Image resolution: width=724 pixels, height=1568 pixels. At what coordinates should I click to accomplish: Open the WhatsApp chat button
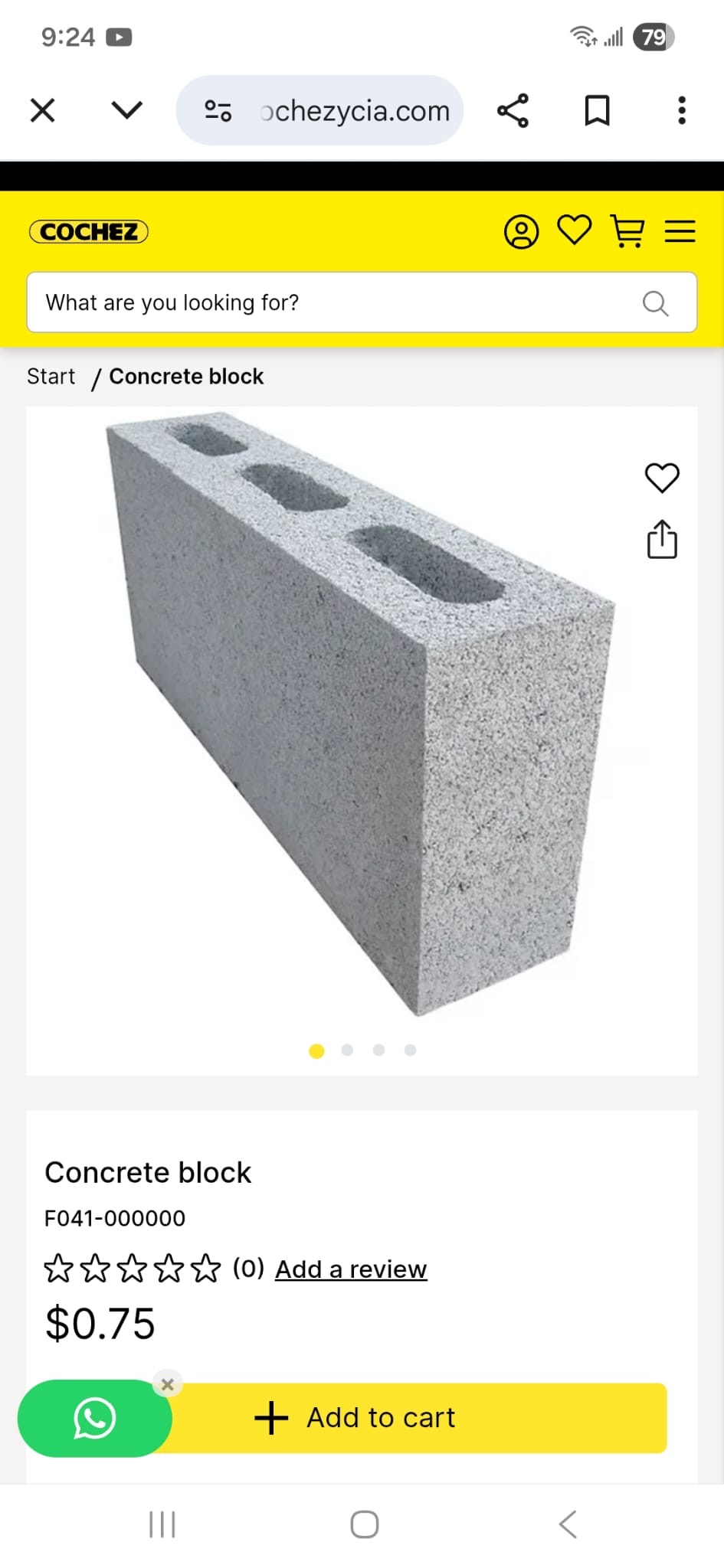[94, 1418]
